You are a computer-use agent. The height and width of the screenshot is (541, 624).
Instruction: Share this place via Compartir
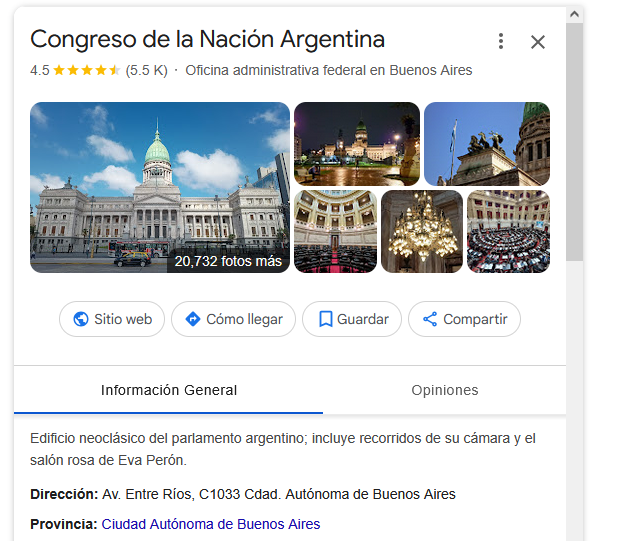[x=464, y=319]
